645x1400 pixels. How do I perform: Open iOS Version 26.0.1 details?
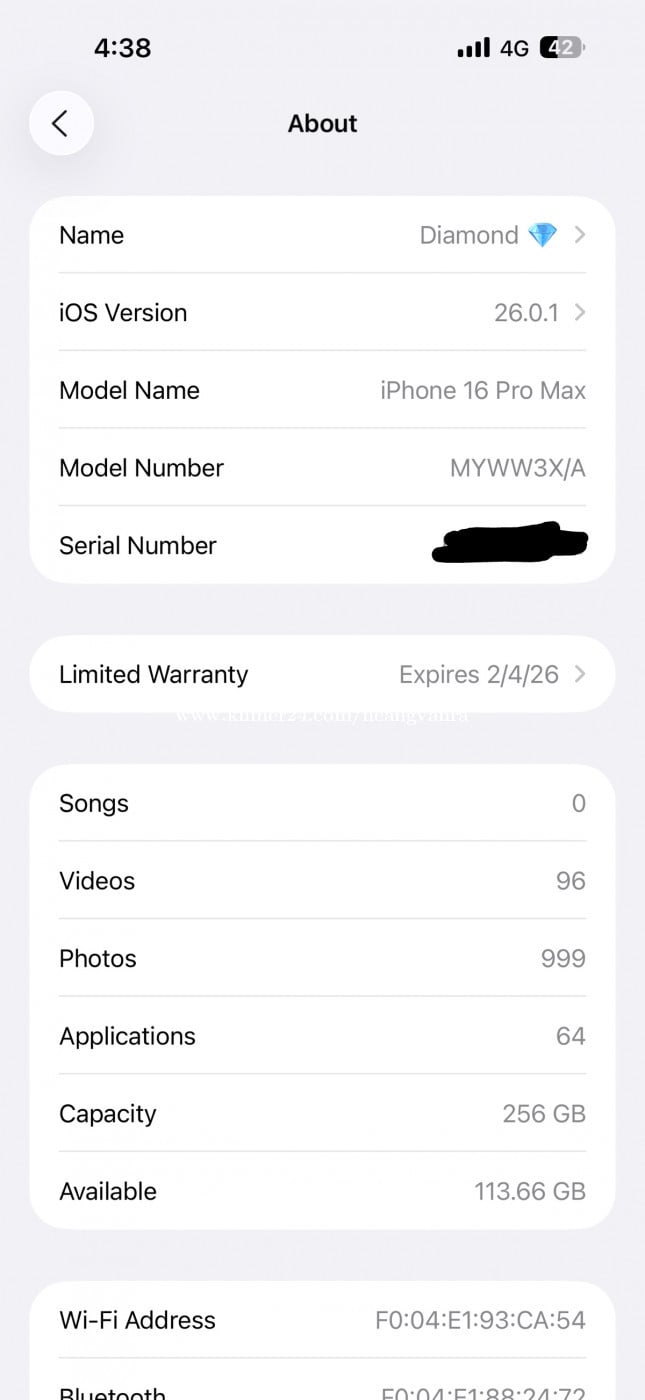[x=322, y=312]
